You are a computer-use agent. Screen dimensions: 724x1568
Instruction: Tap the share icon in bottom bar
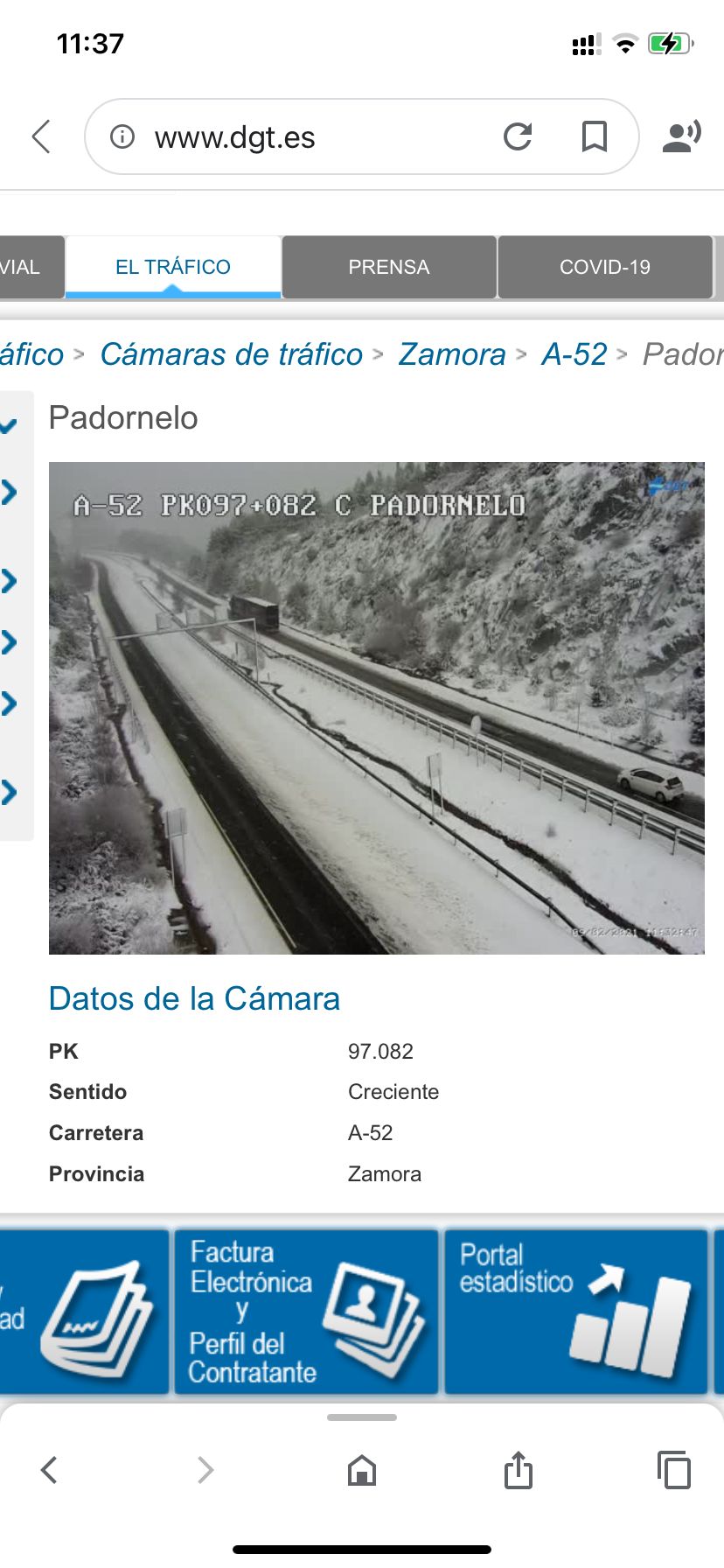point(518,1470)
